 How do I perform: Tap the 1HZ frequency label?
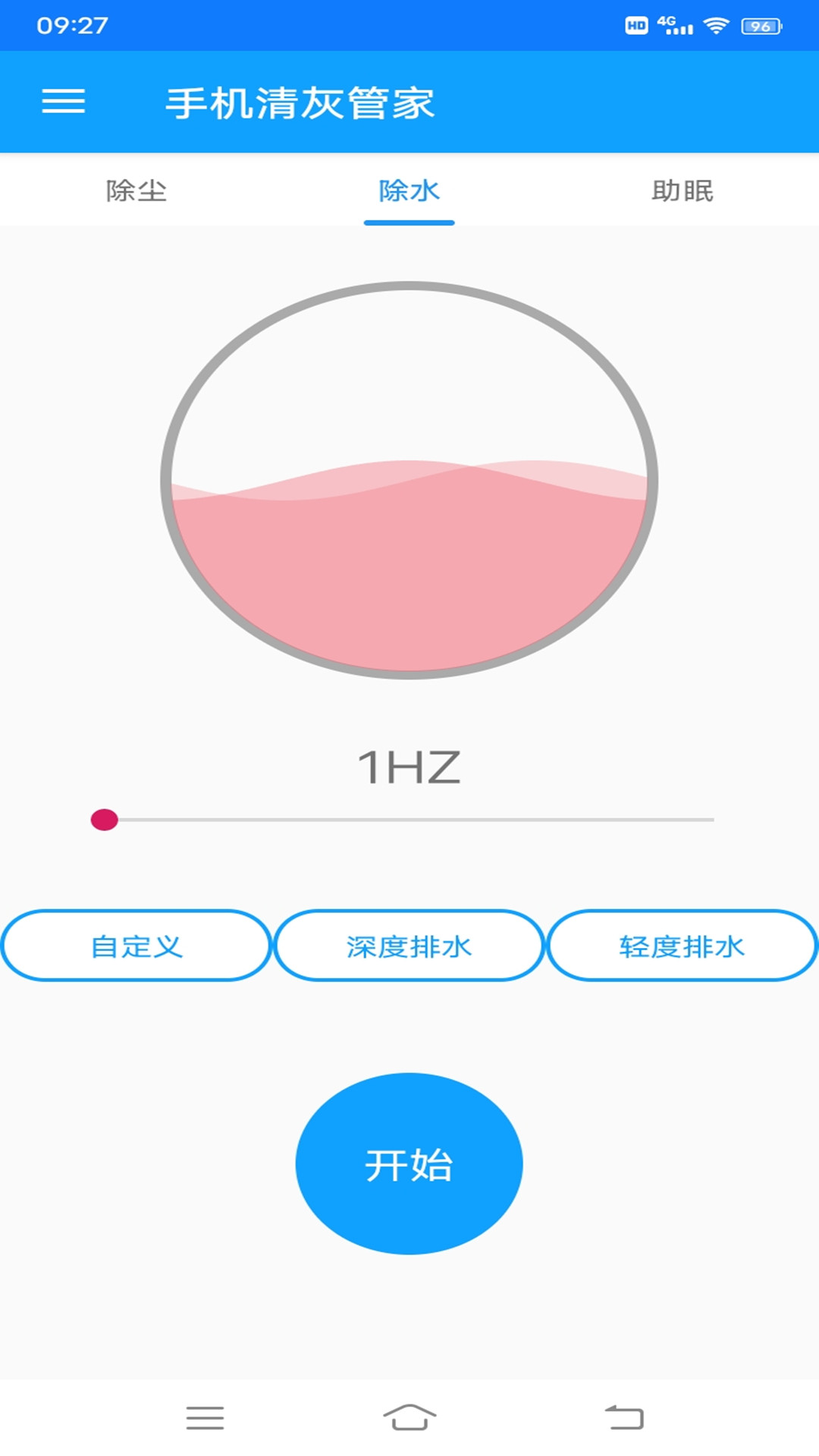[x=409, y=766]
